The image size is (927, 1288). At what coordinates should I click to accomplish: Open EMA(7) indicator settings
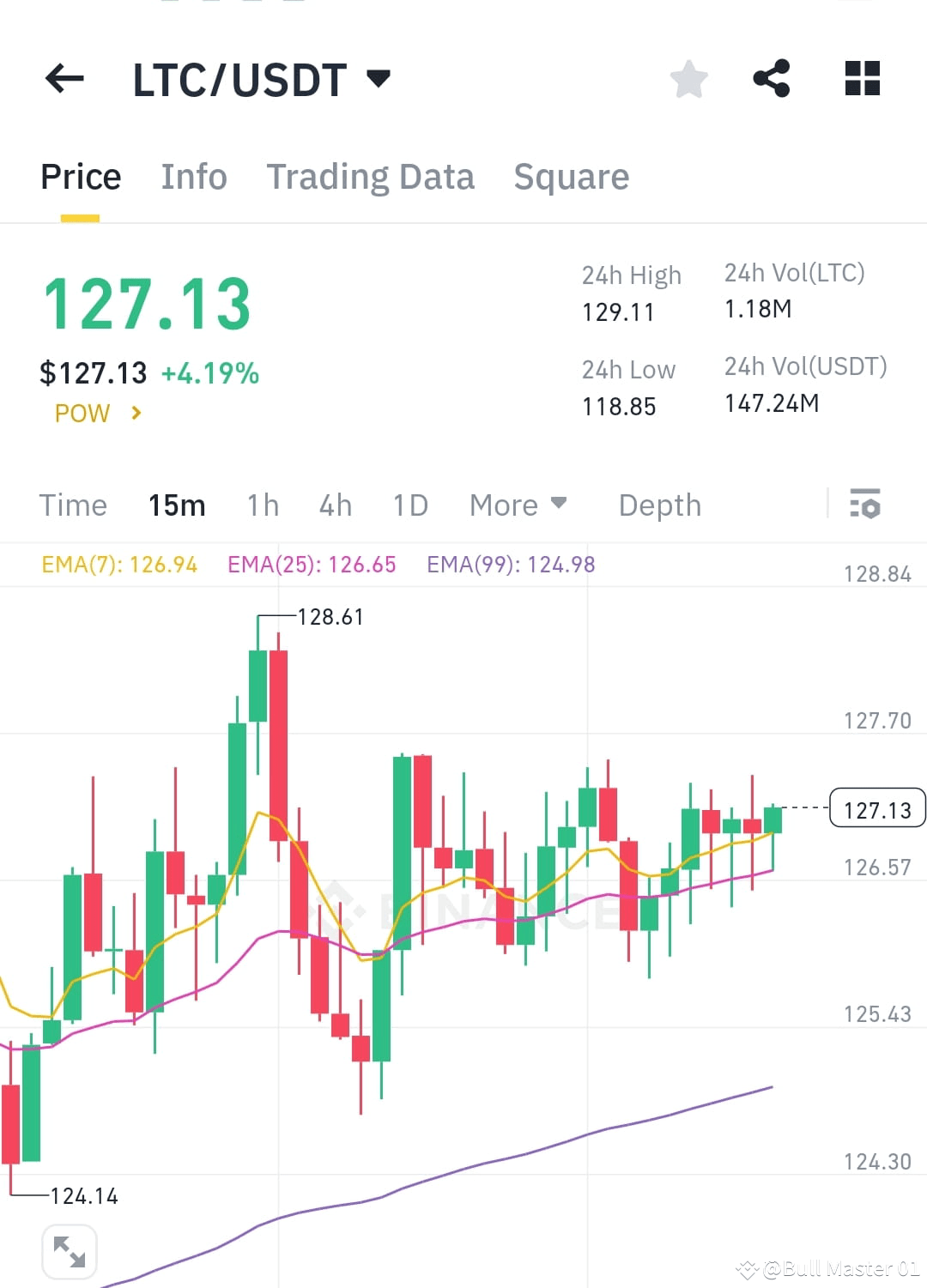click(x=118, y=564)
